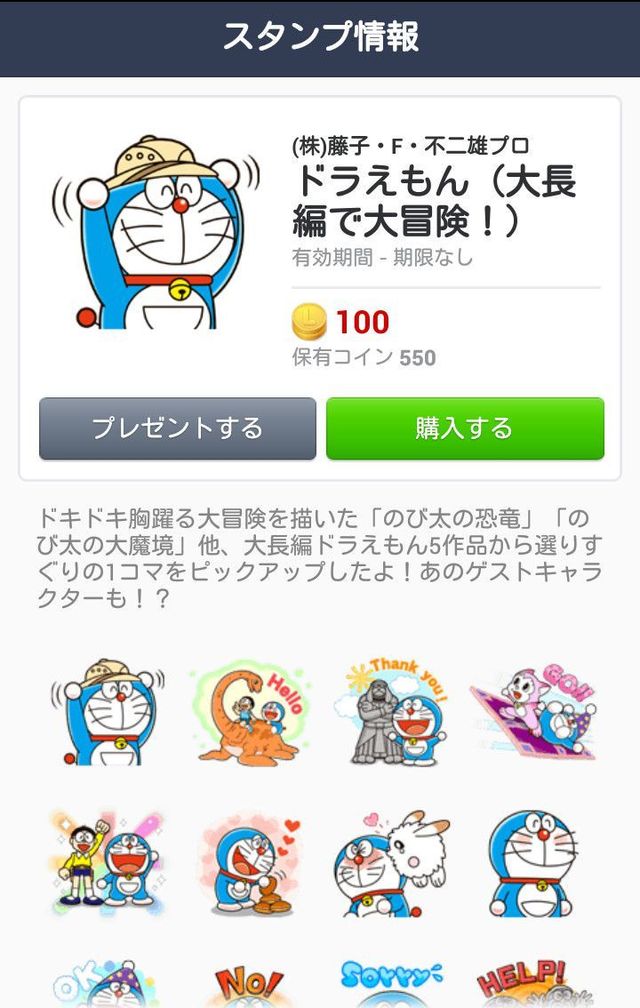Tap the プレゼントする gift button
Viewport: 640px width, 1008px height.
177,428
